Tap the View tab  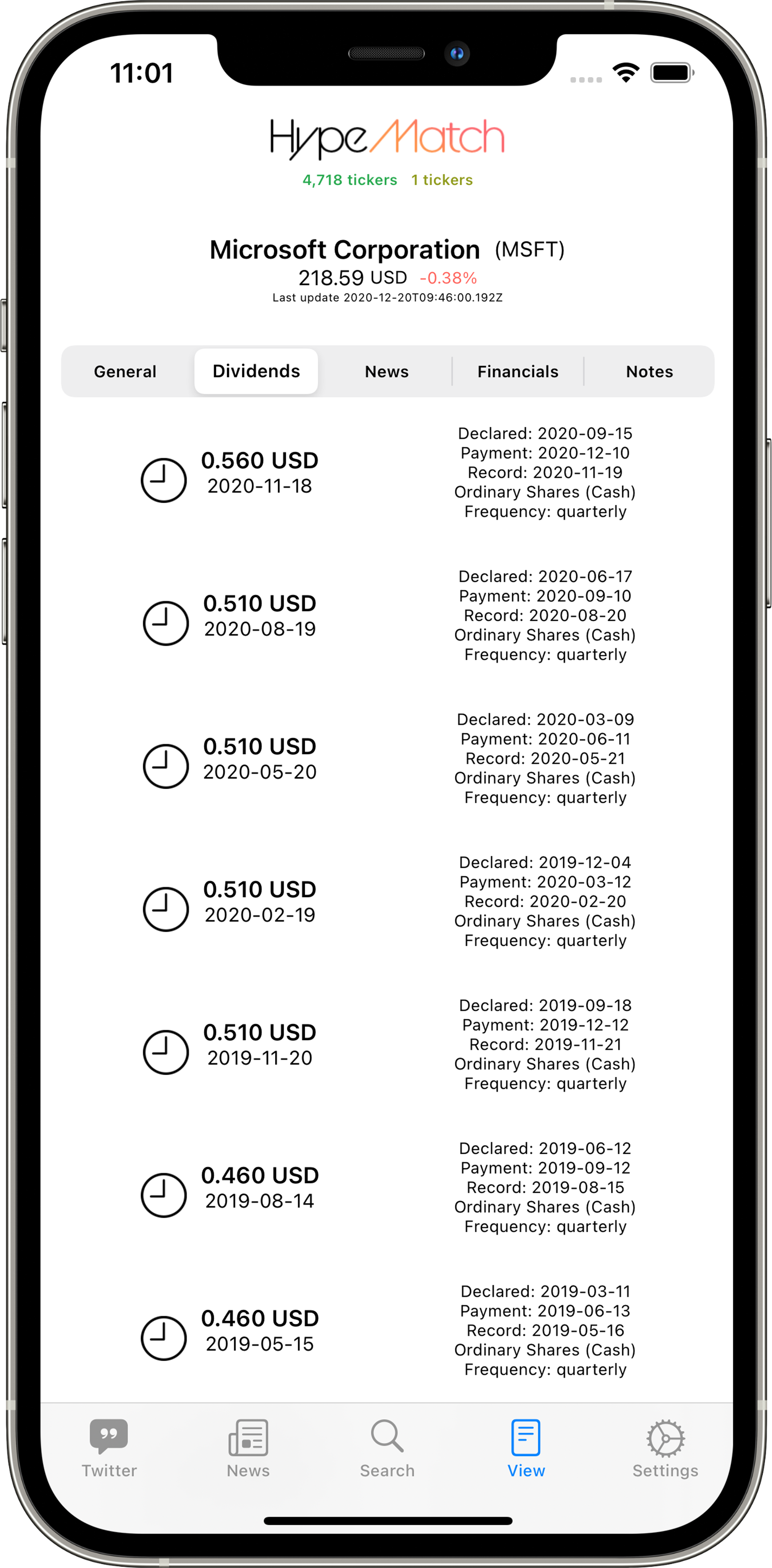(x=526, y=1449)
